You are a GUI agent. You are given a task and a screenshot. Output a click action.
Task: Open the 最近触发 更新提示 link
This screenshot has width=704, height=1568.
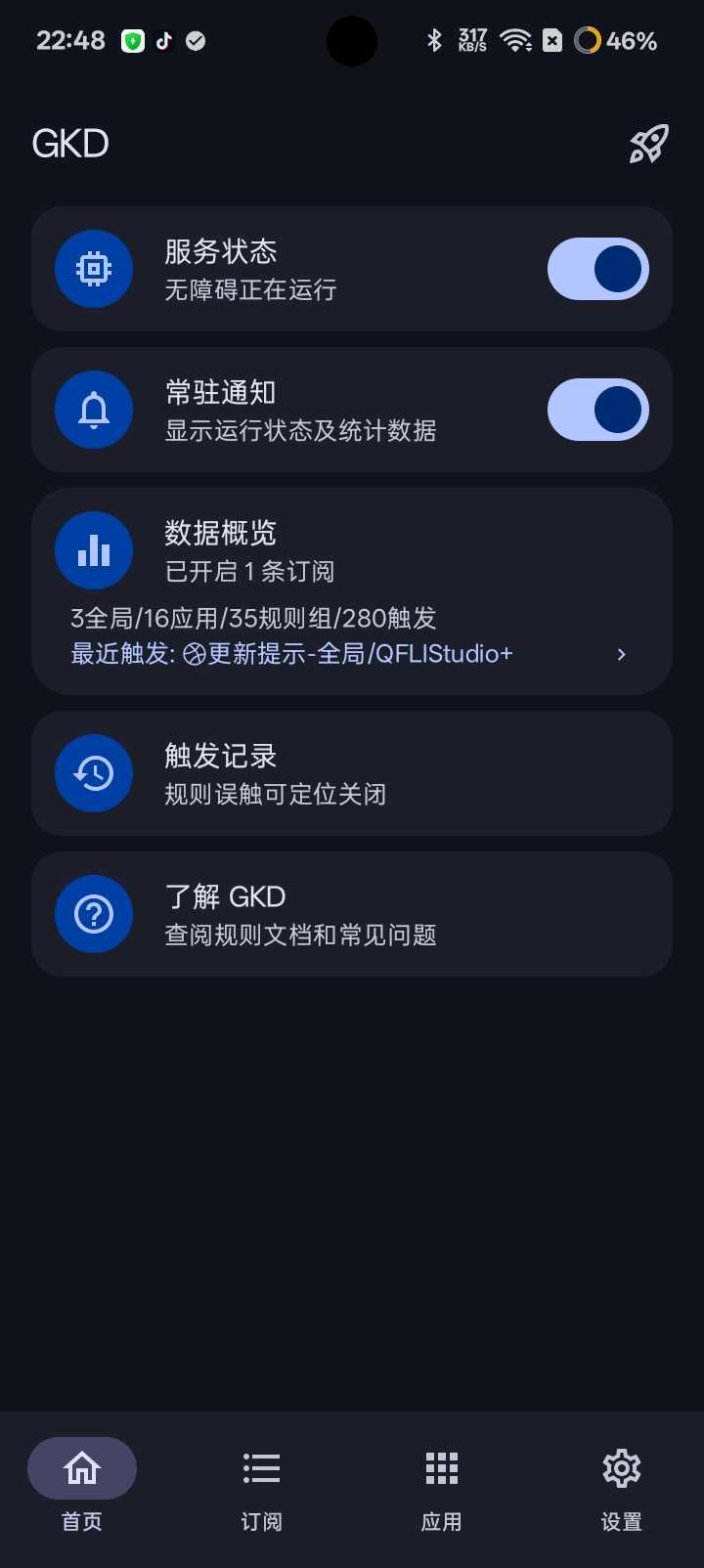click(x=347, y=654)
